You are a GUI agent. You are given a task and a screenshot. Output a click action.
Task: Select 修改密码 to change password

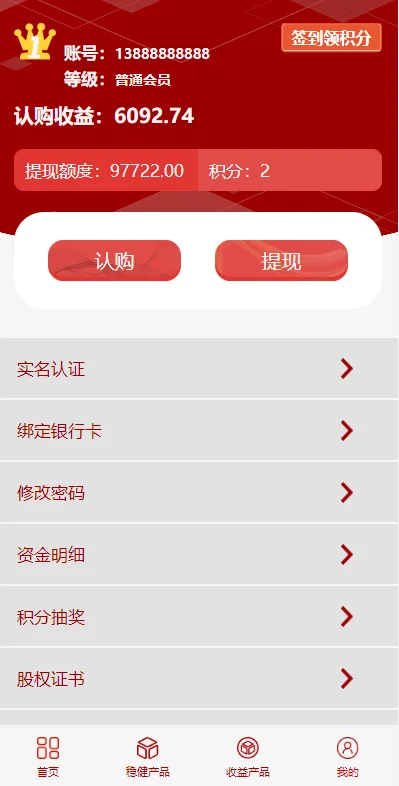point(199,493)
